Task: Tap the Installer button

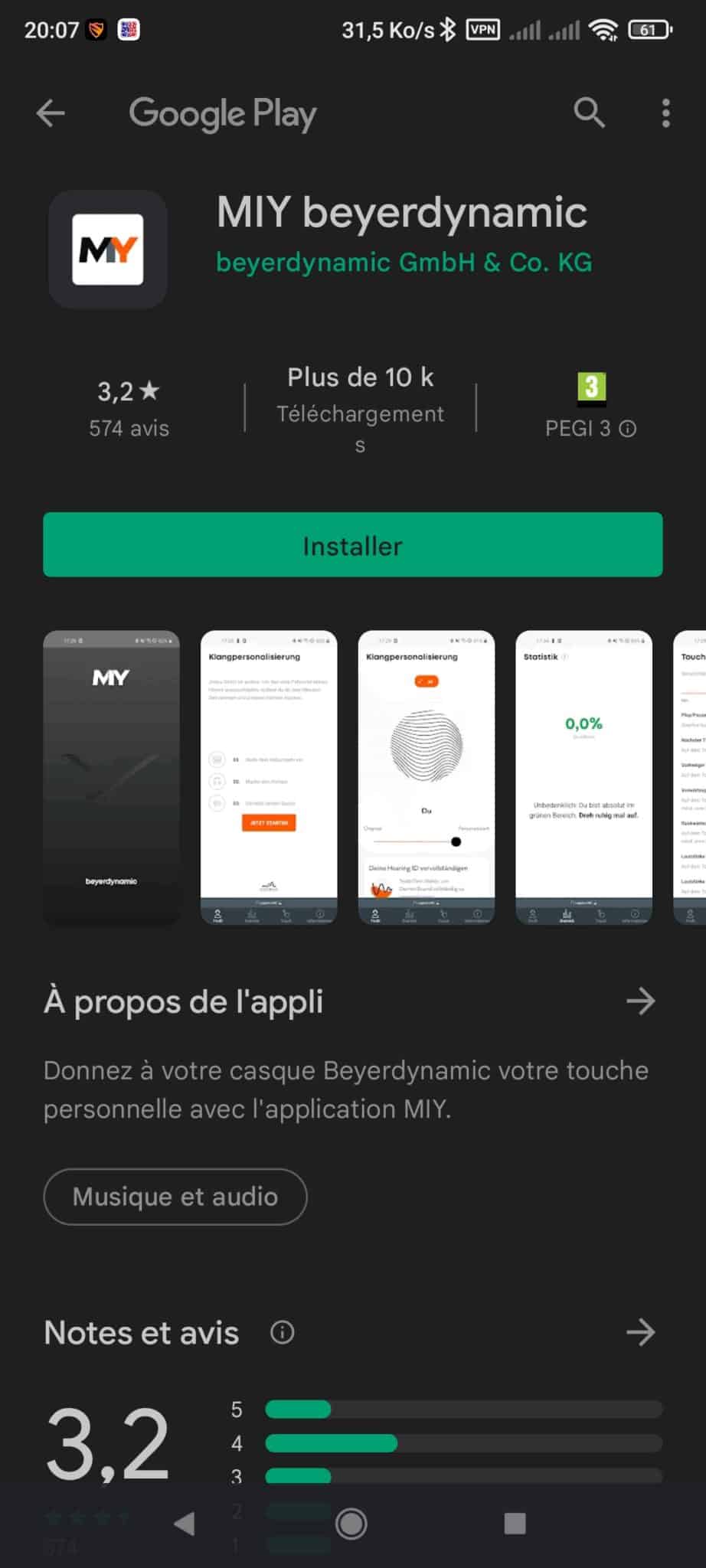Action: 352,544
